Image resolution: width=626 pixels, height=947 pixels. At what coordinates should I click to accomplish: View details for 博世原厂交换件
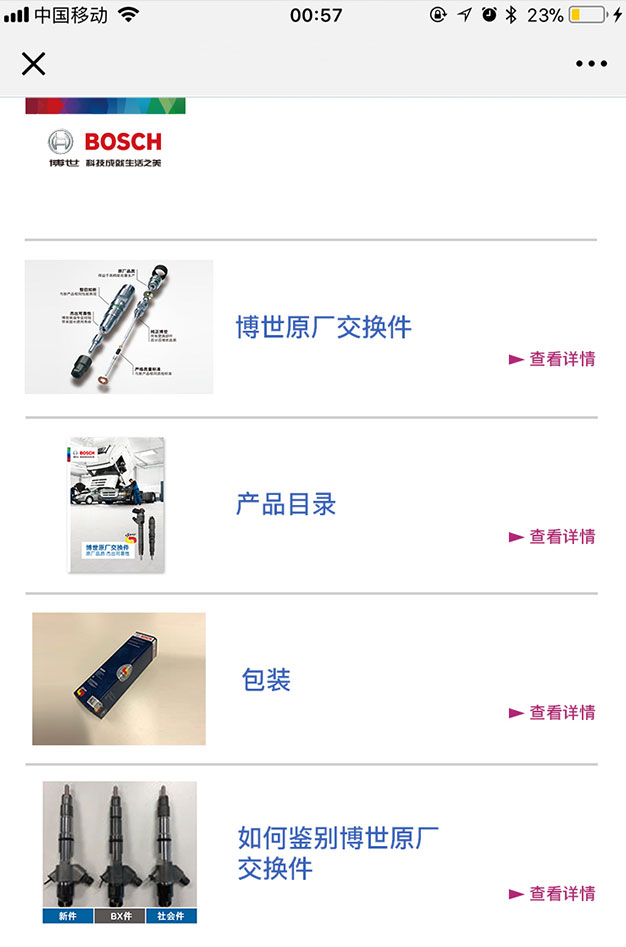point(553,359)
